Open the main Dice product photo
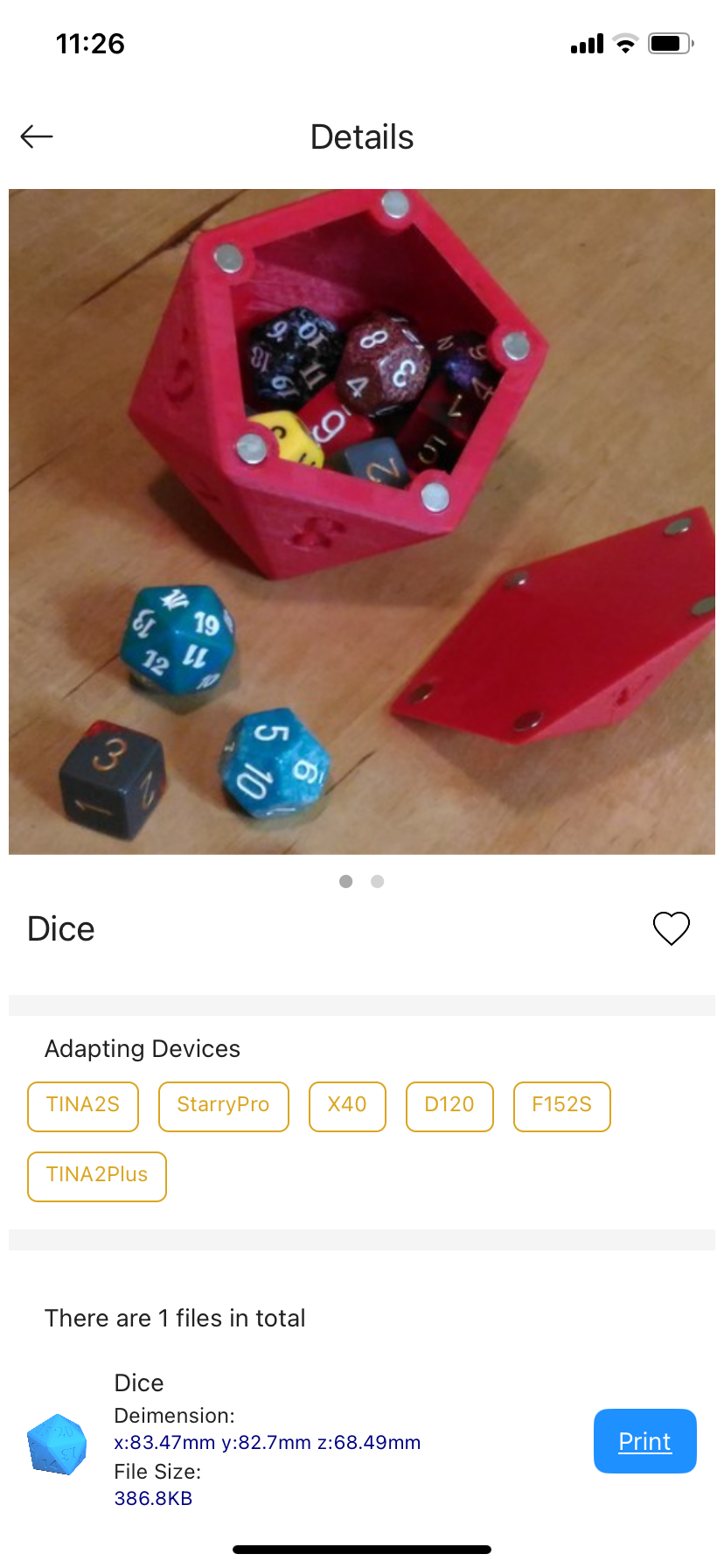The width and height of the screenshot is (724, 1568). (x=362, y=521)
